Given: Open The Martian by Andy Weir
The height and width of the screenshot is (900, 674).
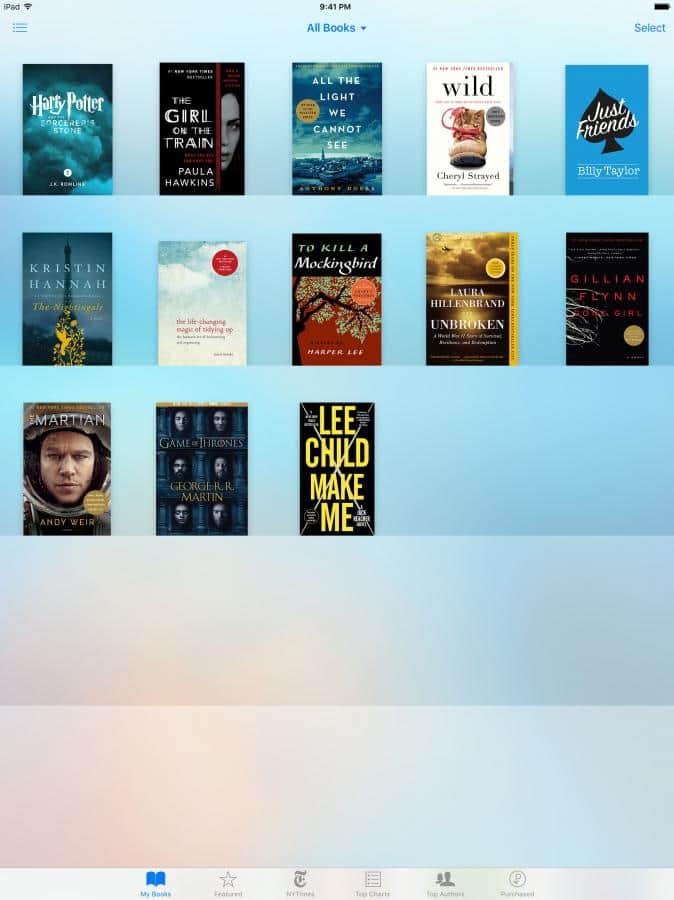Looking at the screenshot, I should click(x=67, y=469).
